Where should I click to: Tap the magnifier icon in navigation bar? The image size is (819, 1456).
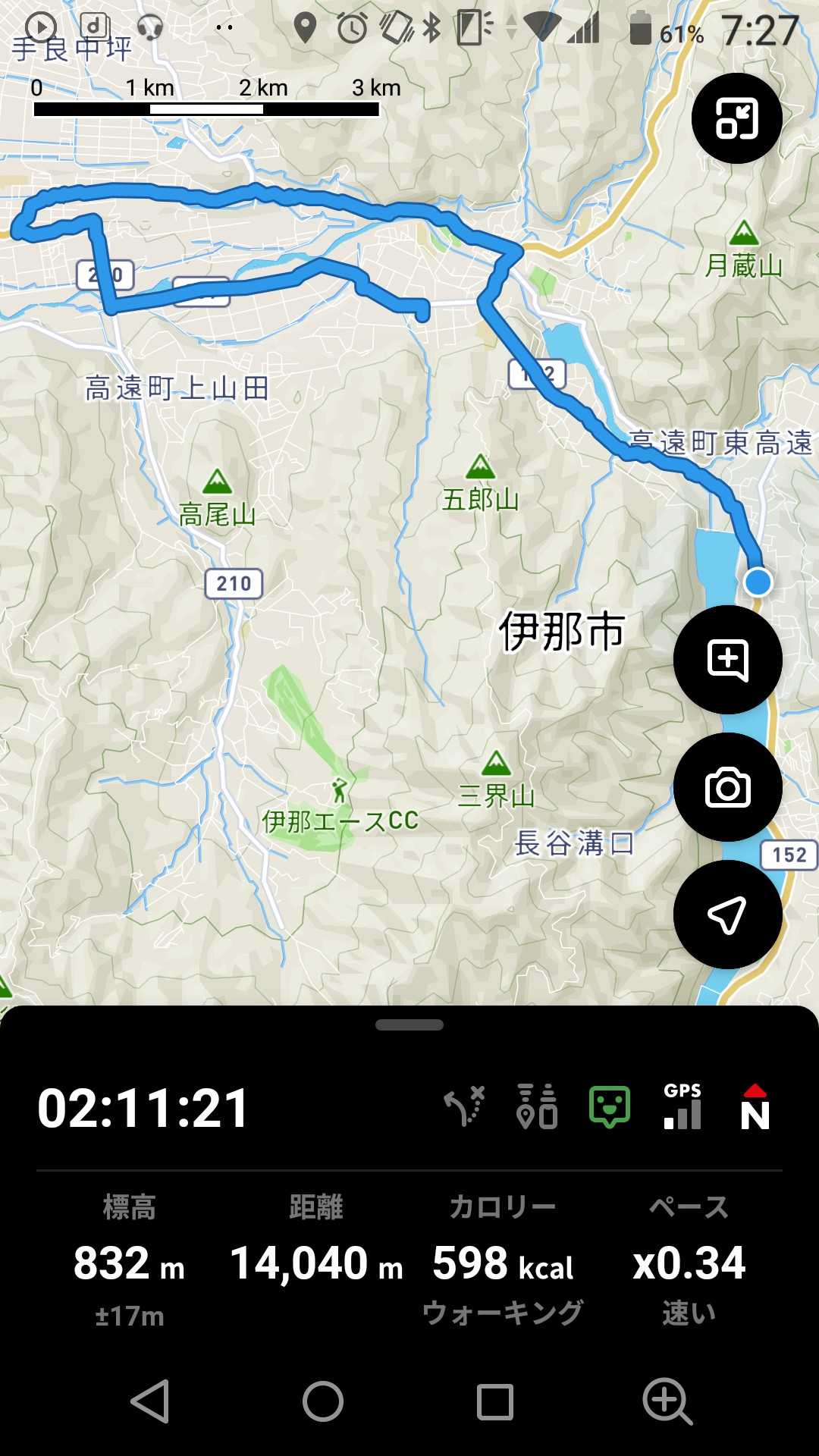[x=667, y=1401]
